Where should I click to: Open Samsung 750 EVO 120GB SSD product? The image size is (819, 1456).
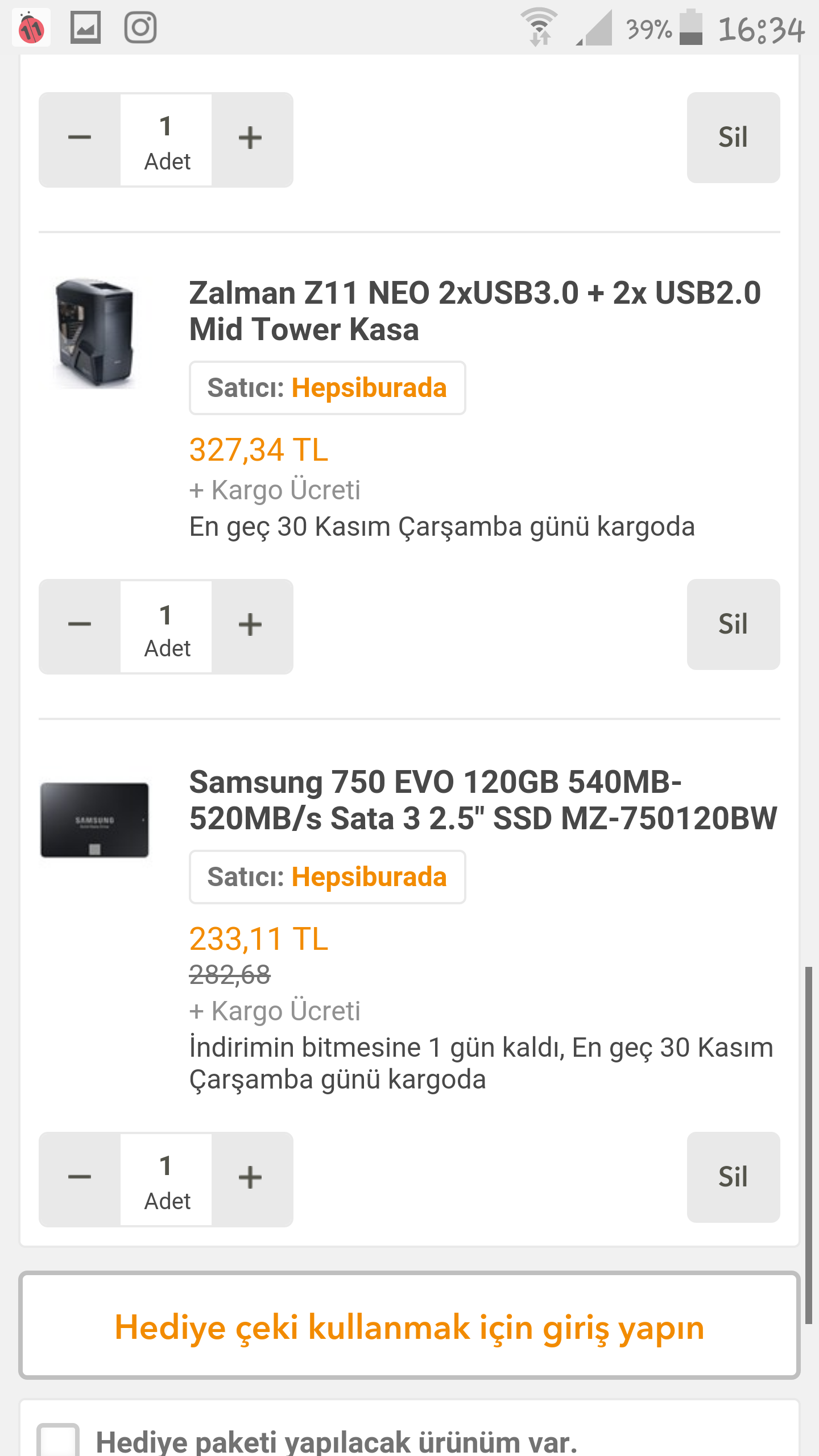tap(482, 800)
